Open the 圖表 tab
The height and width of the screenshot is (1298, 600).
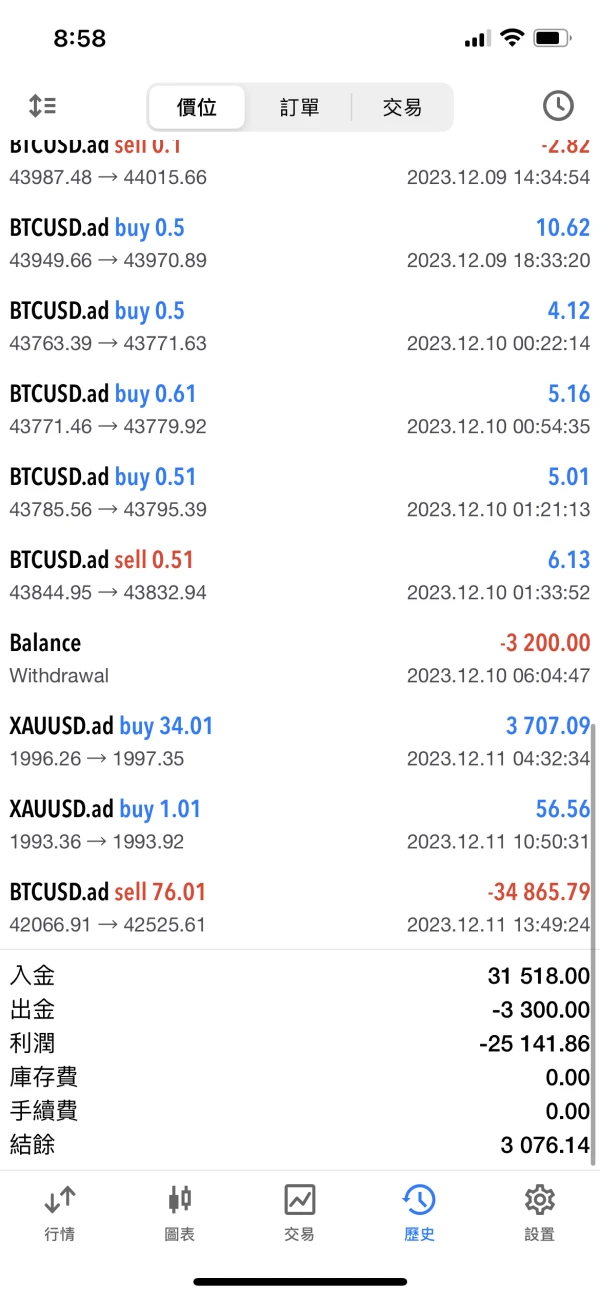coord(180,1212)
